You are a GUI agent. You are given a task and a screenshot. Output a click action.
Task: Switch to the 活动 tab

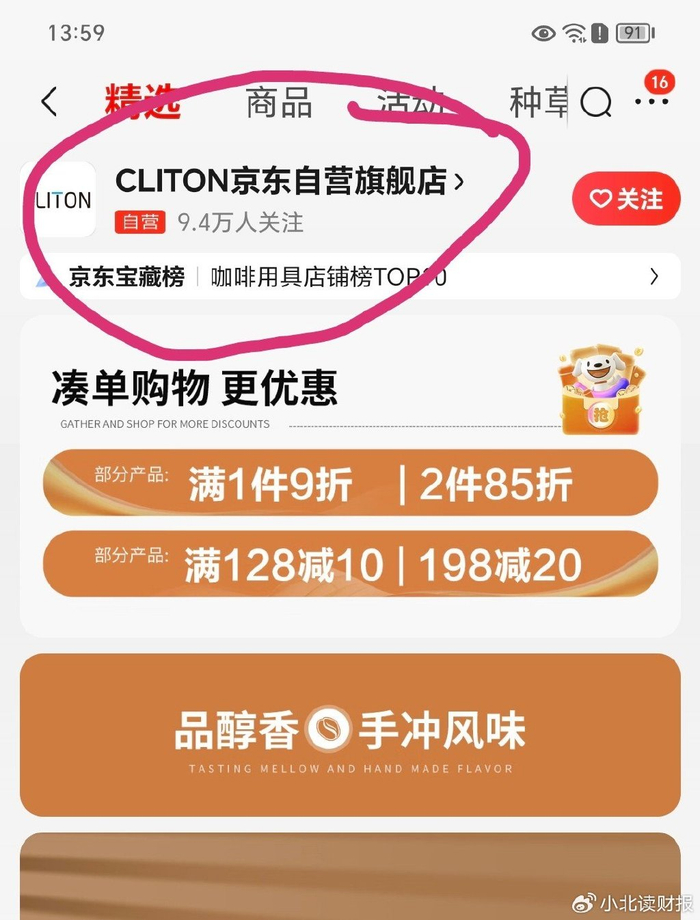tap(412, 102)
